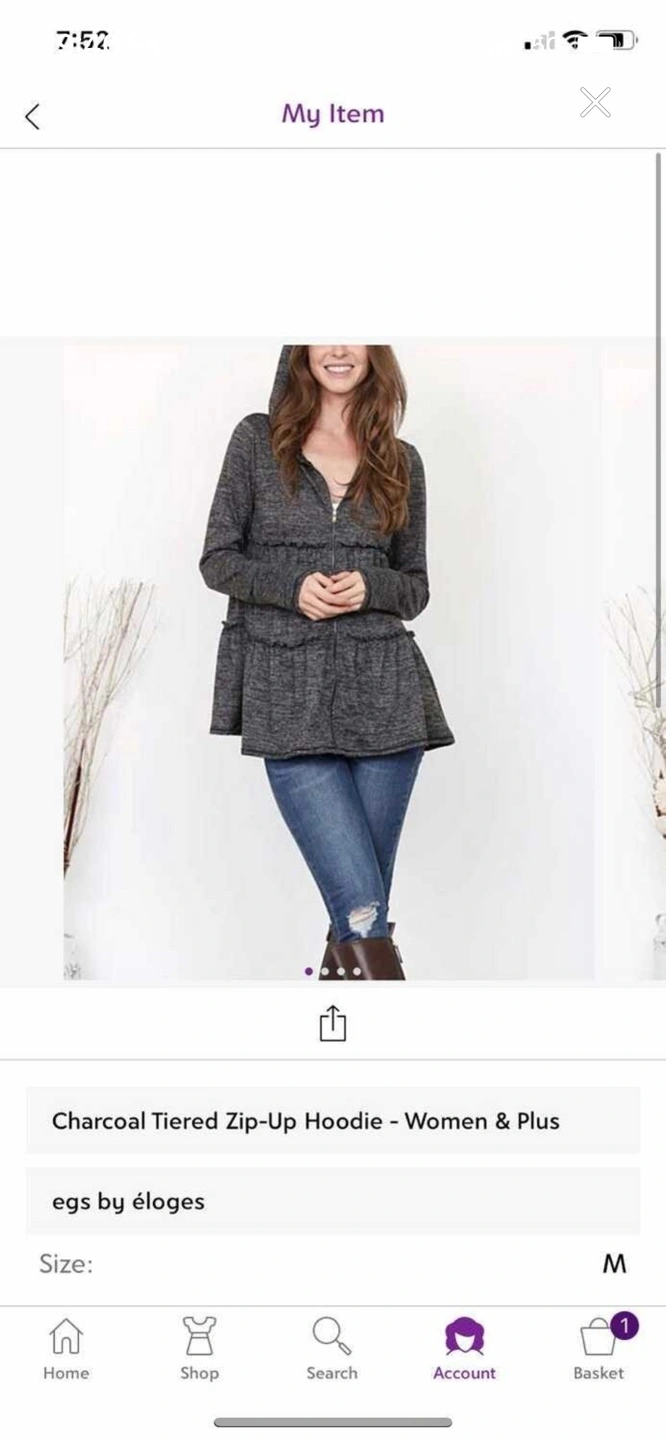Screen dimensions: 666x1440
Task: Go back from My Item
Action: pos(33,116)
